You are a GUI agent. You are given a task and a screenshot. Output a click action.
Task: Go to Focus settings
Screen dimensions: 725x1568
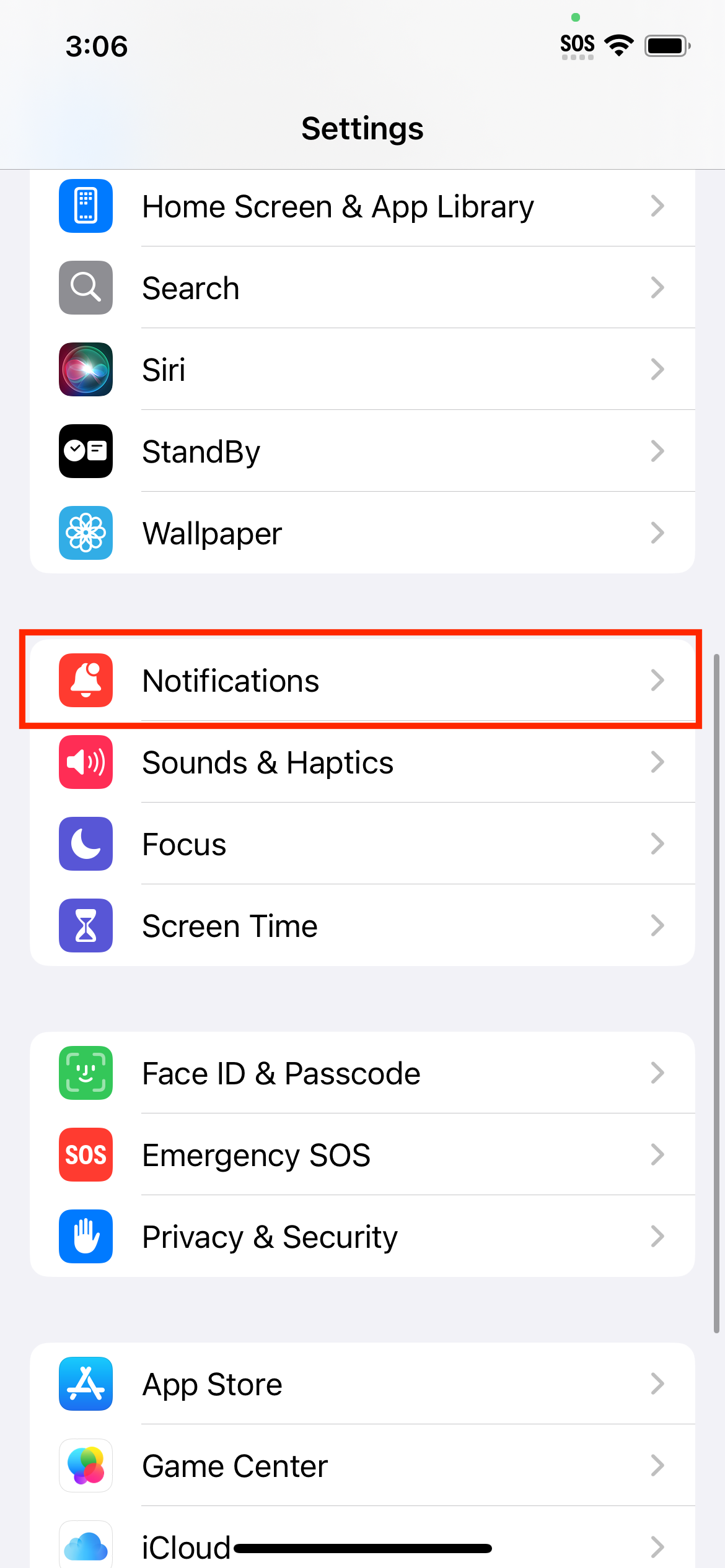362,844
